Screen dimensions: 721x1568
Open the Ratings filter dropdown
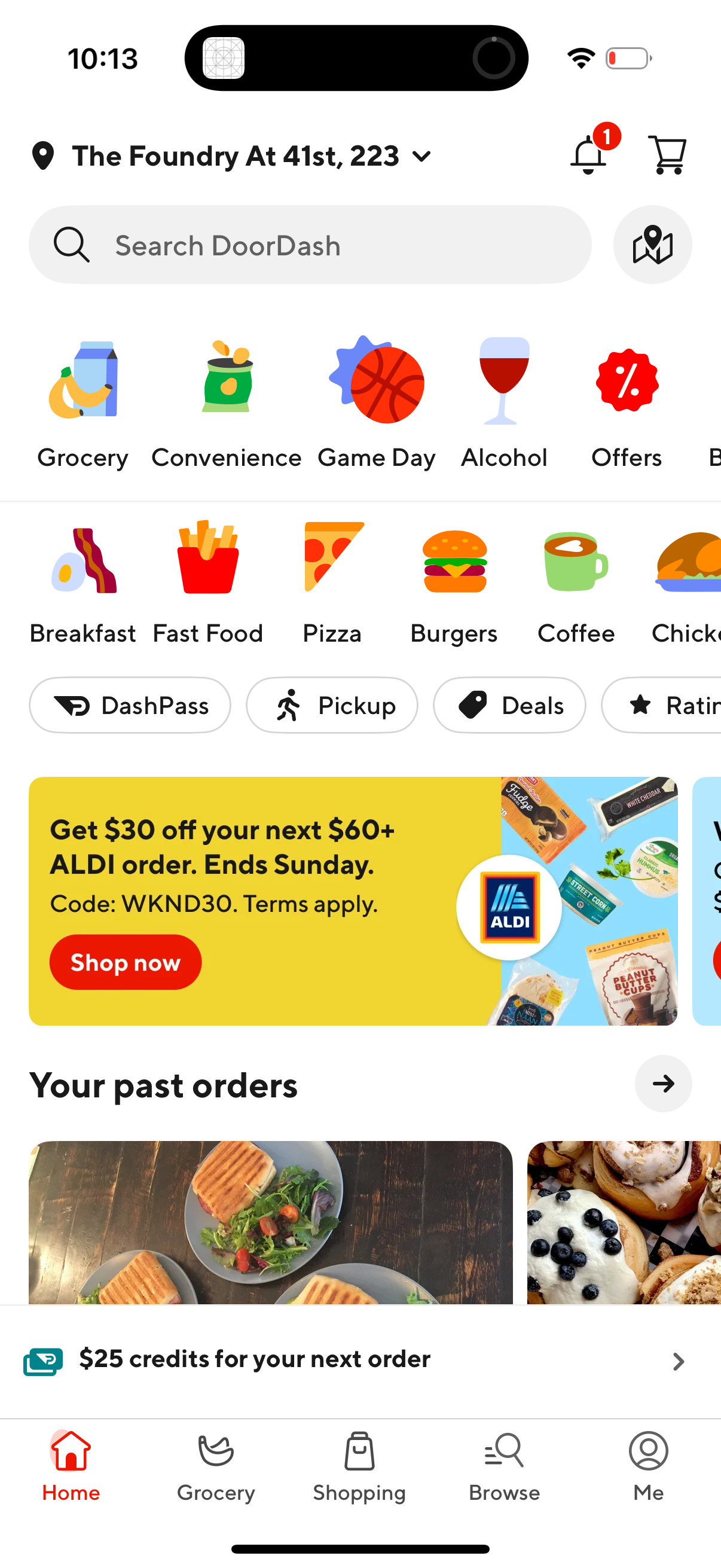(676, 705)
